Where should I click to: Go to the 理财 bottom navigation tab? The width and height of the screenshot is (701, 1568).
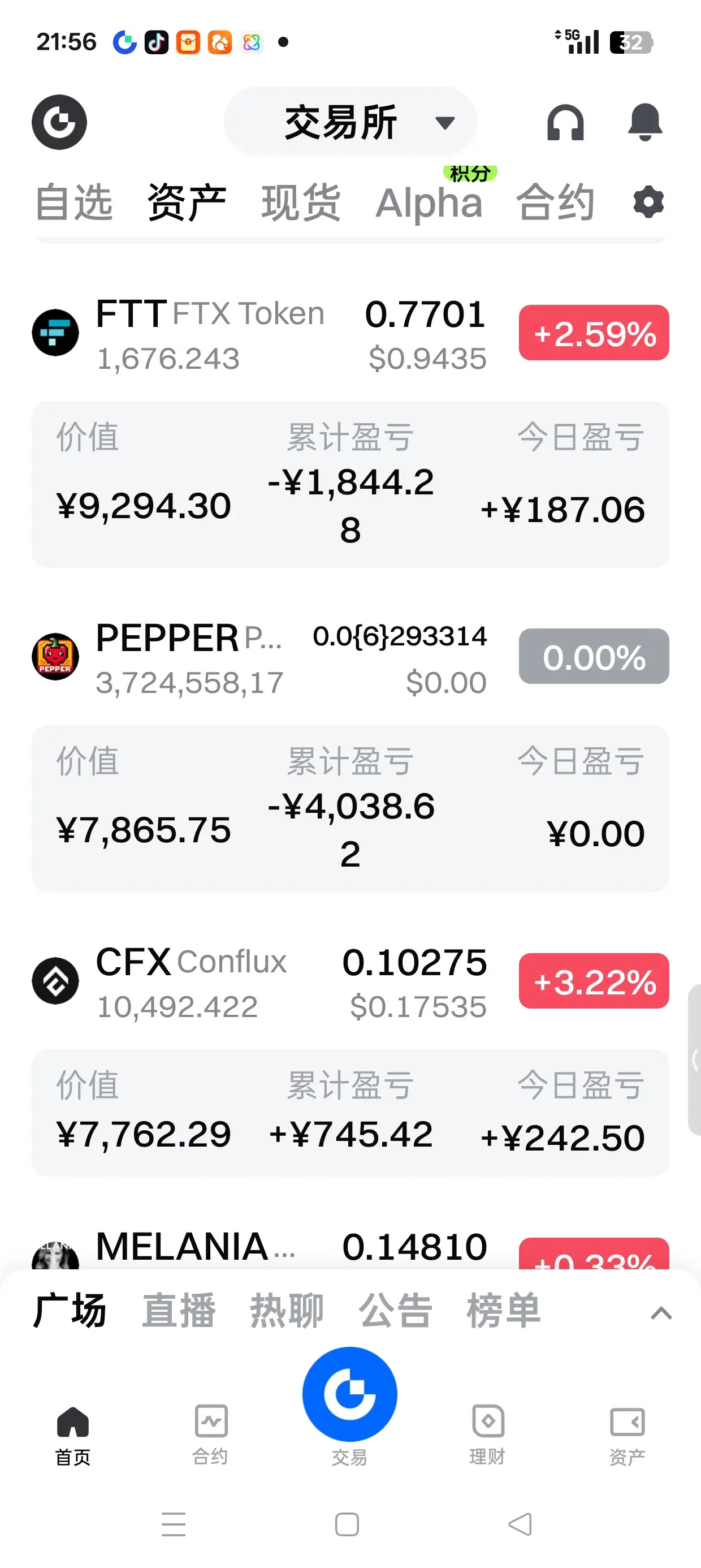click(487, 1434)
